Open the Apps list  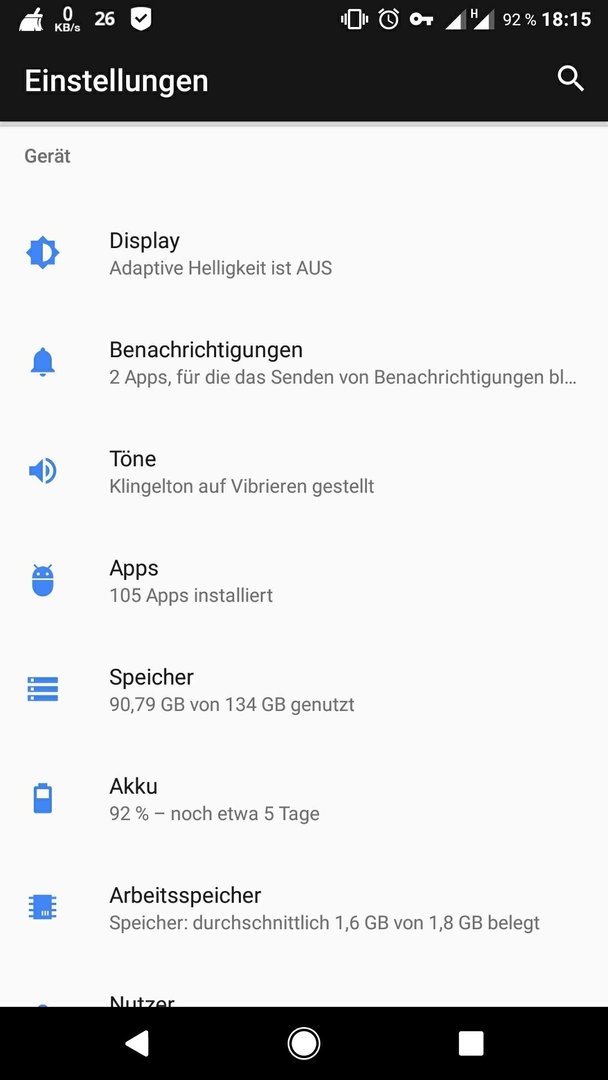point(304,581)
